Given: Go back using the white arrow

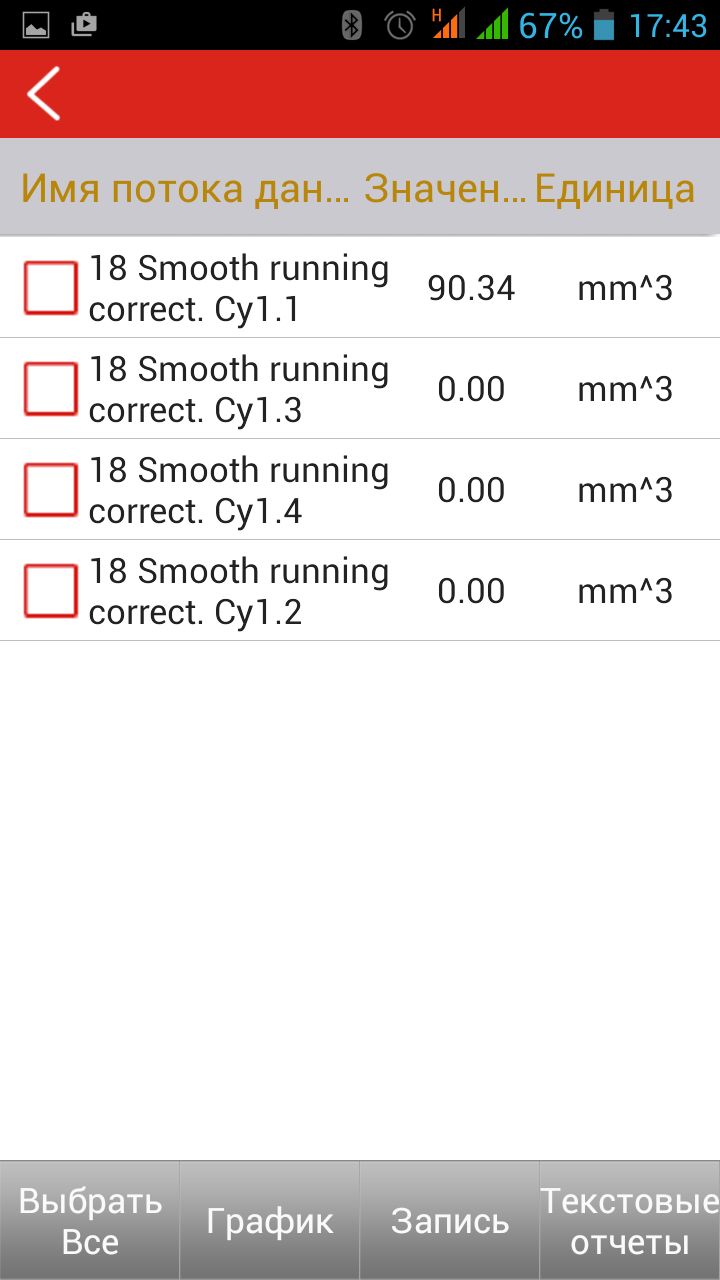Looking at the screenshot, I should click(x=44, y=94).
